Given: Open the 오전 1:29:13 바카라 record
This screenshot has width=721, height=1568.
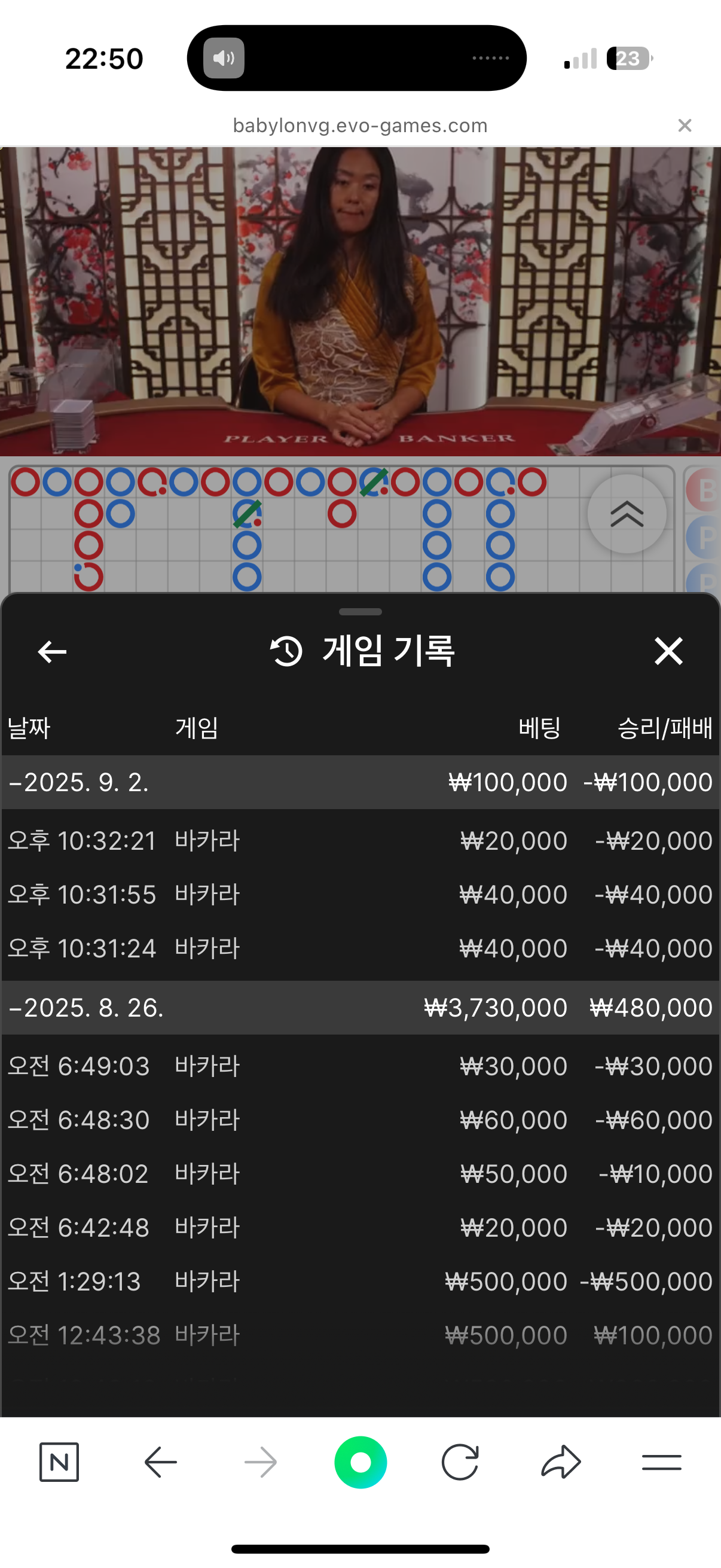Looking at the screenshot, I should pyautogui.click(x=360, y=1281).
